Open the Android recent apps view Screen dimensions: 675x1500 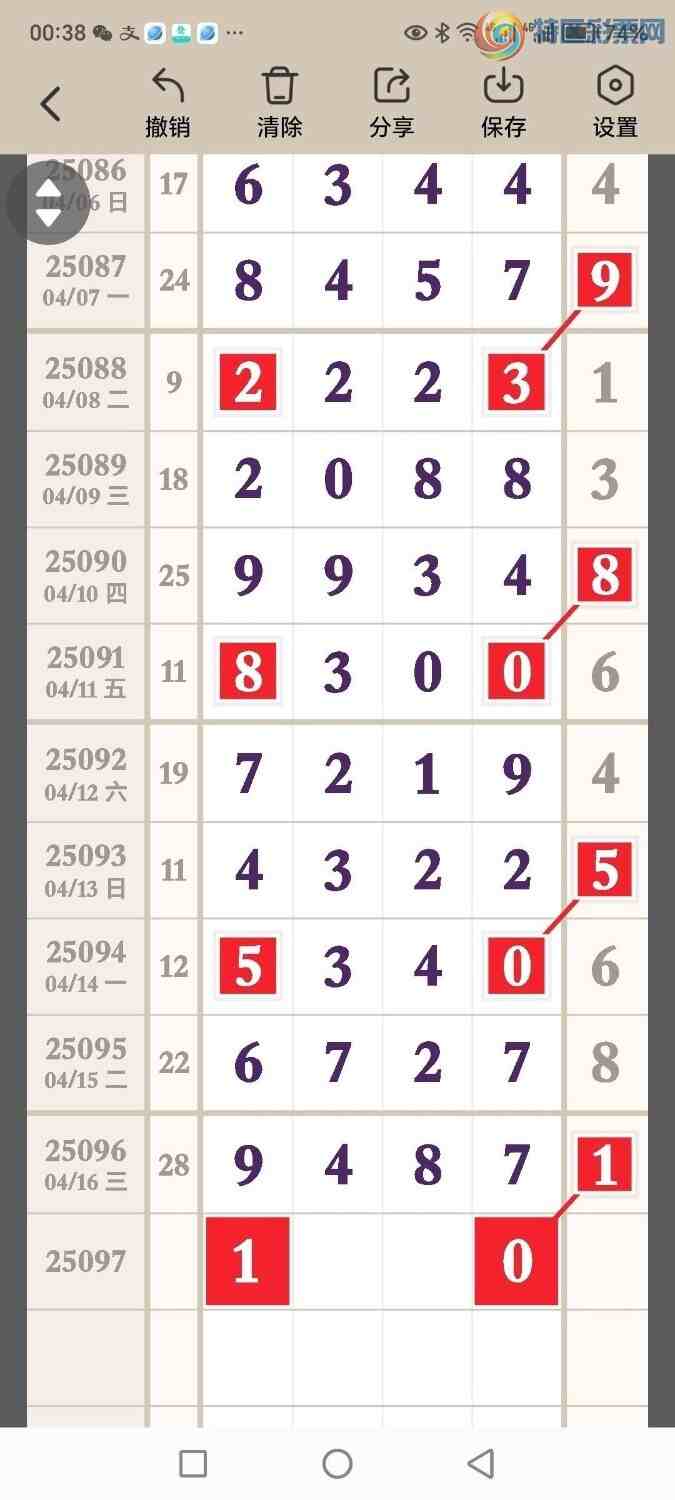[193, 1464]
